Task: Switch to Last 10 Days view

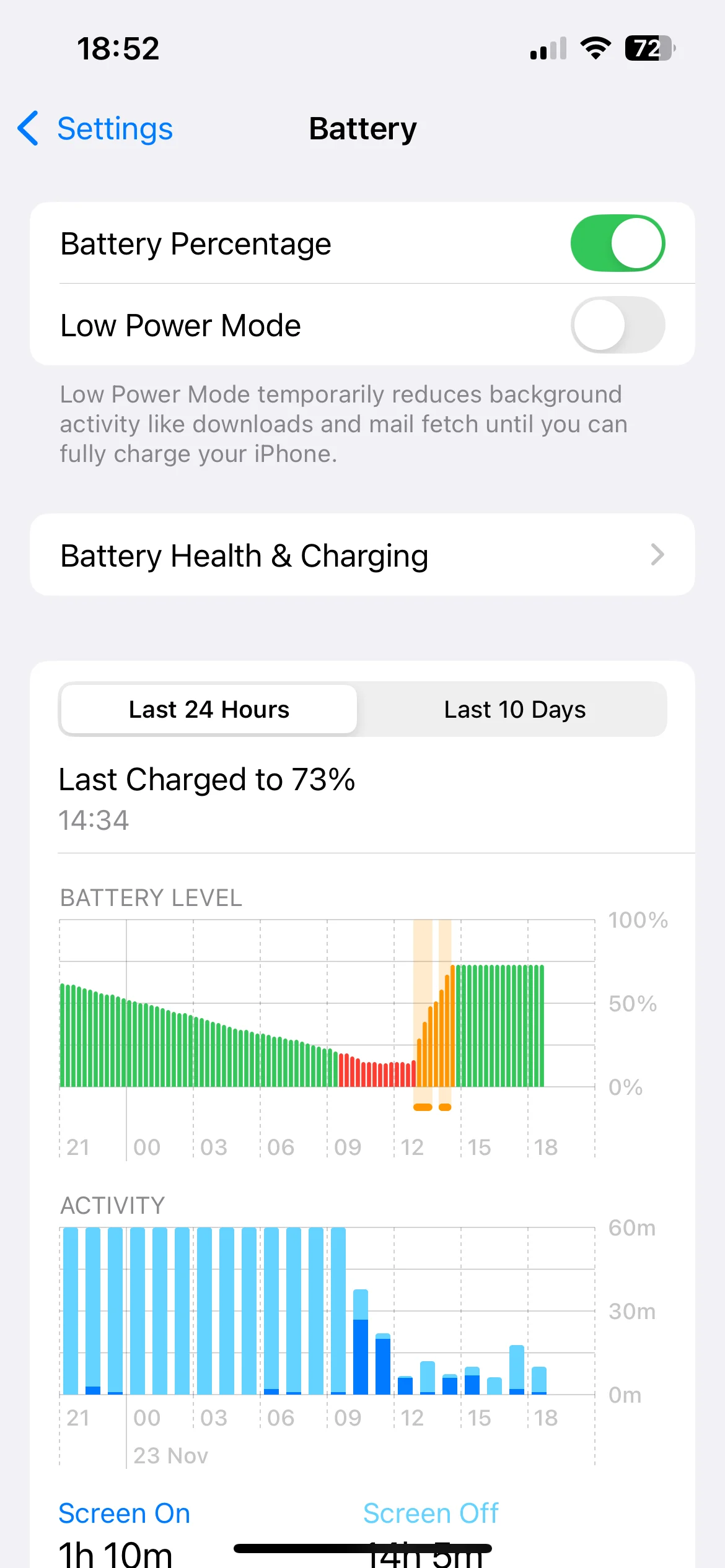Action: [x=514, y=709]
